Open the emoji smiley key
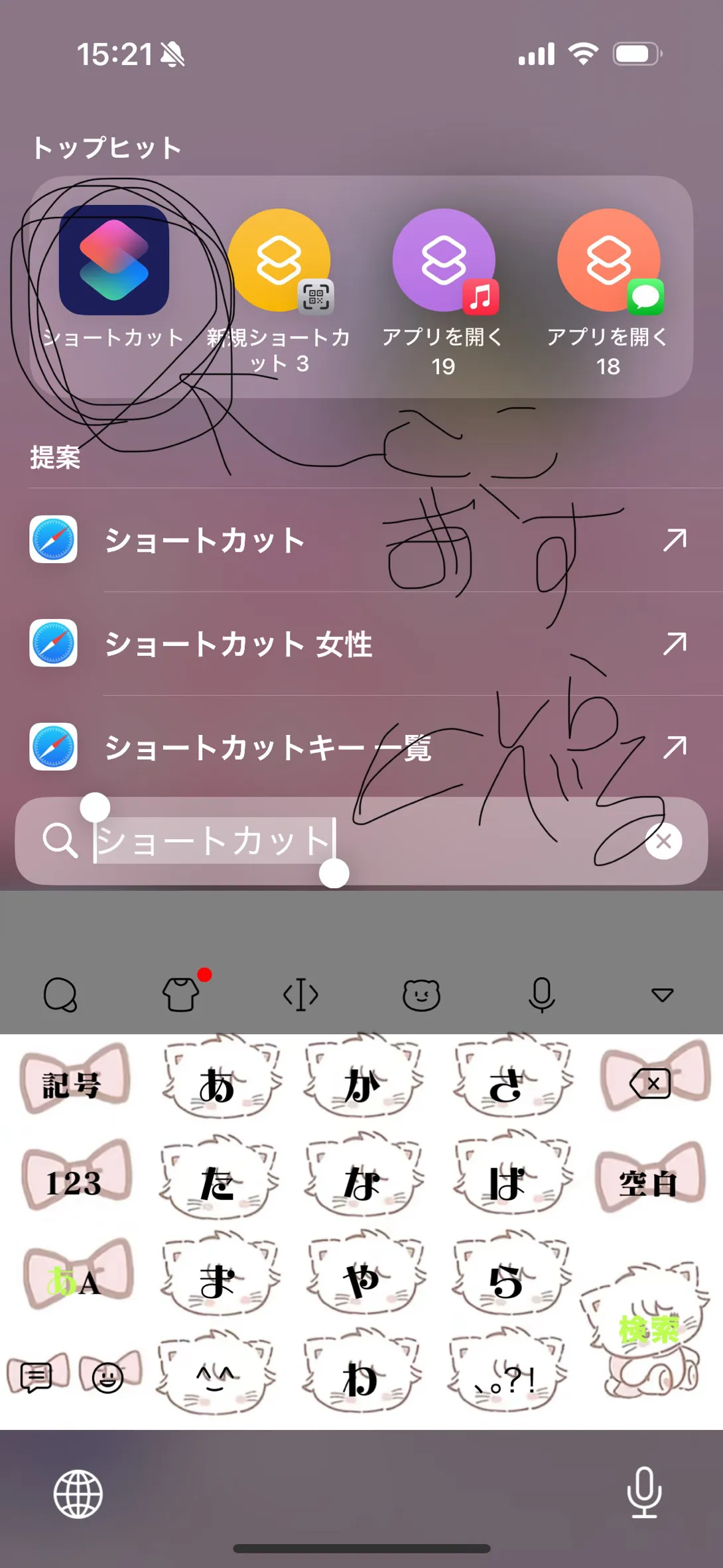This screenshot has width=723, height=1568. 108,1378
